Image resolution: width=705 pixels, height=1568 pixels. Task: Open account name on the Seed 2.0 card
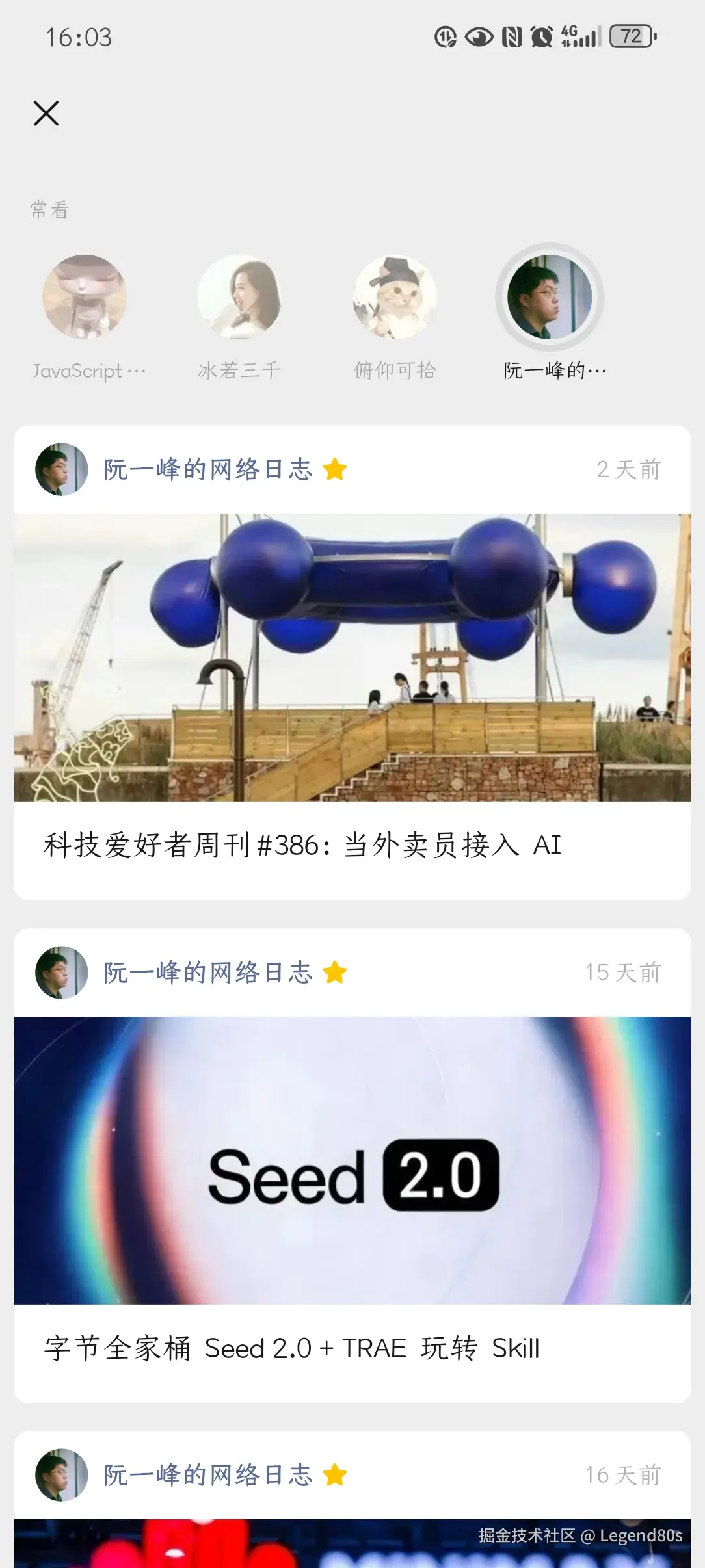[207, 971]
